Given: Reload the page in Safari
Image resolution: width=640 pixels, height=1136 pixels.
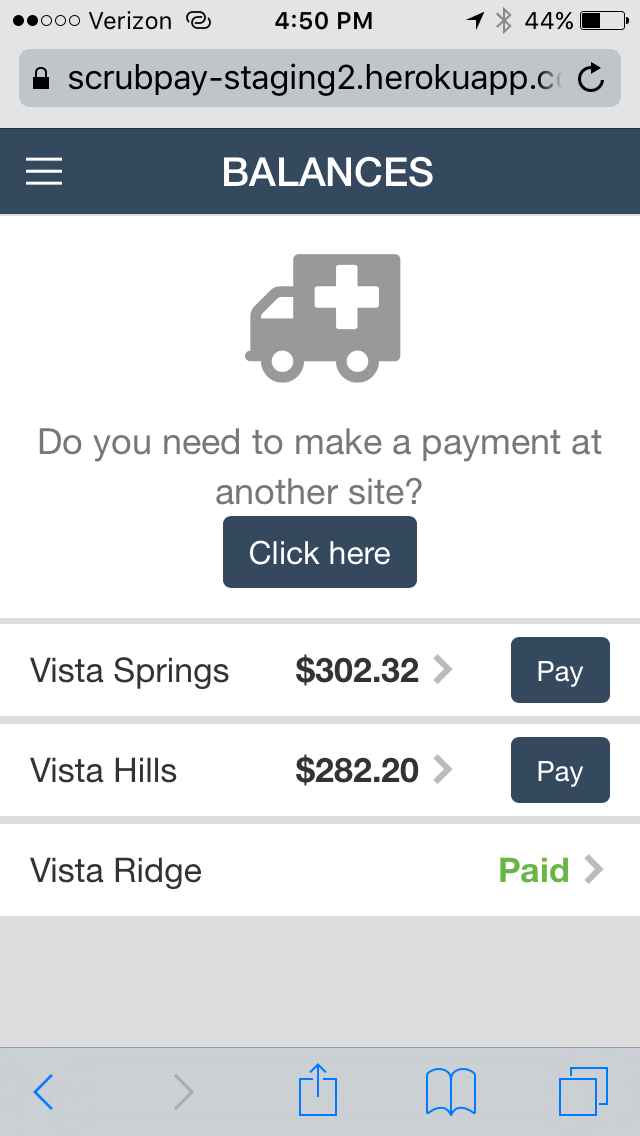Looking at the screenshot, I should click(x=591, y=78).
